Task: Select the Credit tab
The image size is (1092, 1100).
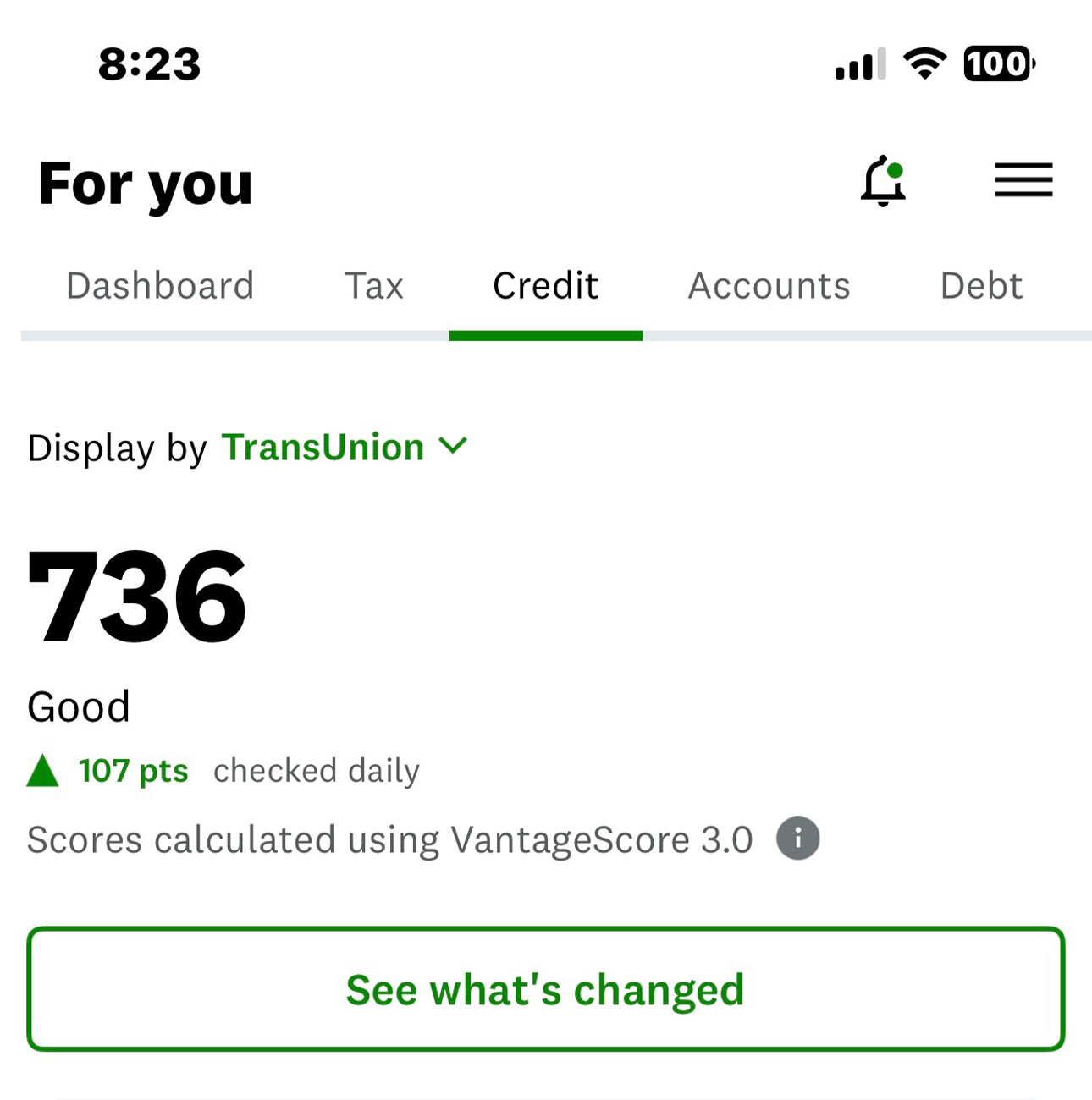Action: click(545, 286)
